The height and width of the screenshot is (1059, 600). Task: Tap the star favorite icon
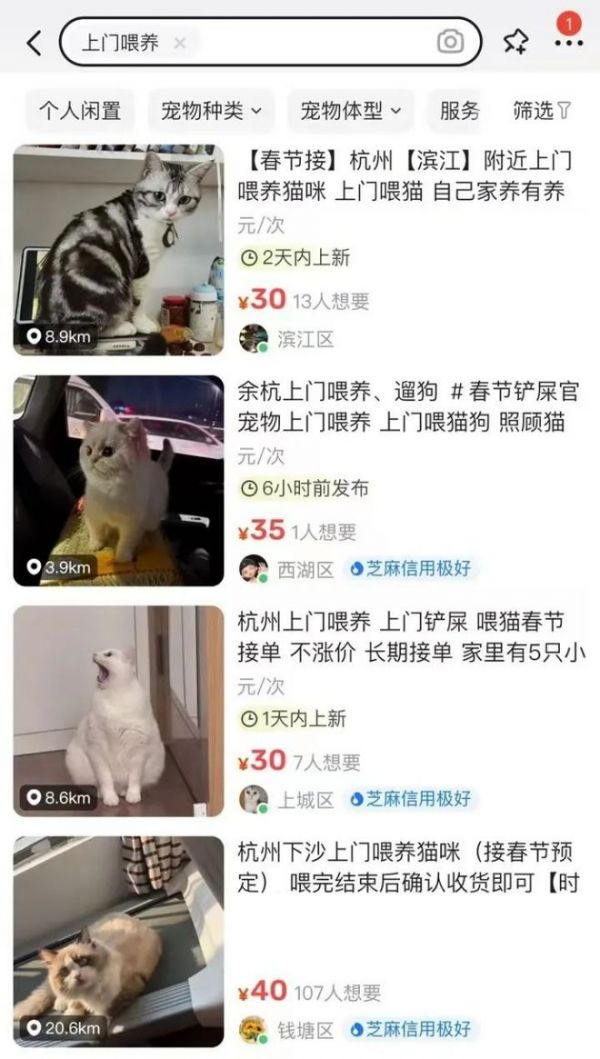click(515, 42)
